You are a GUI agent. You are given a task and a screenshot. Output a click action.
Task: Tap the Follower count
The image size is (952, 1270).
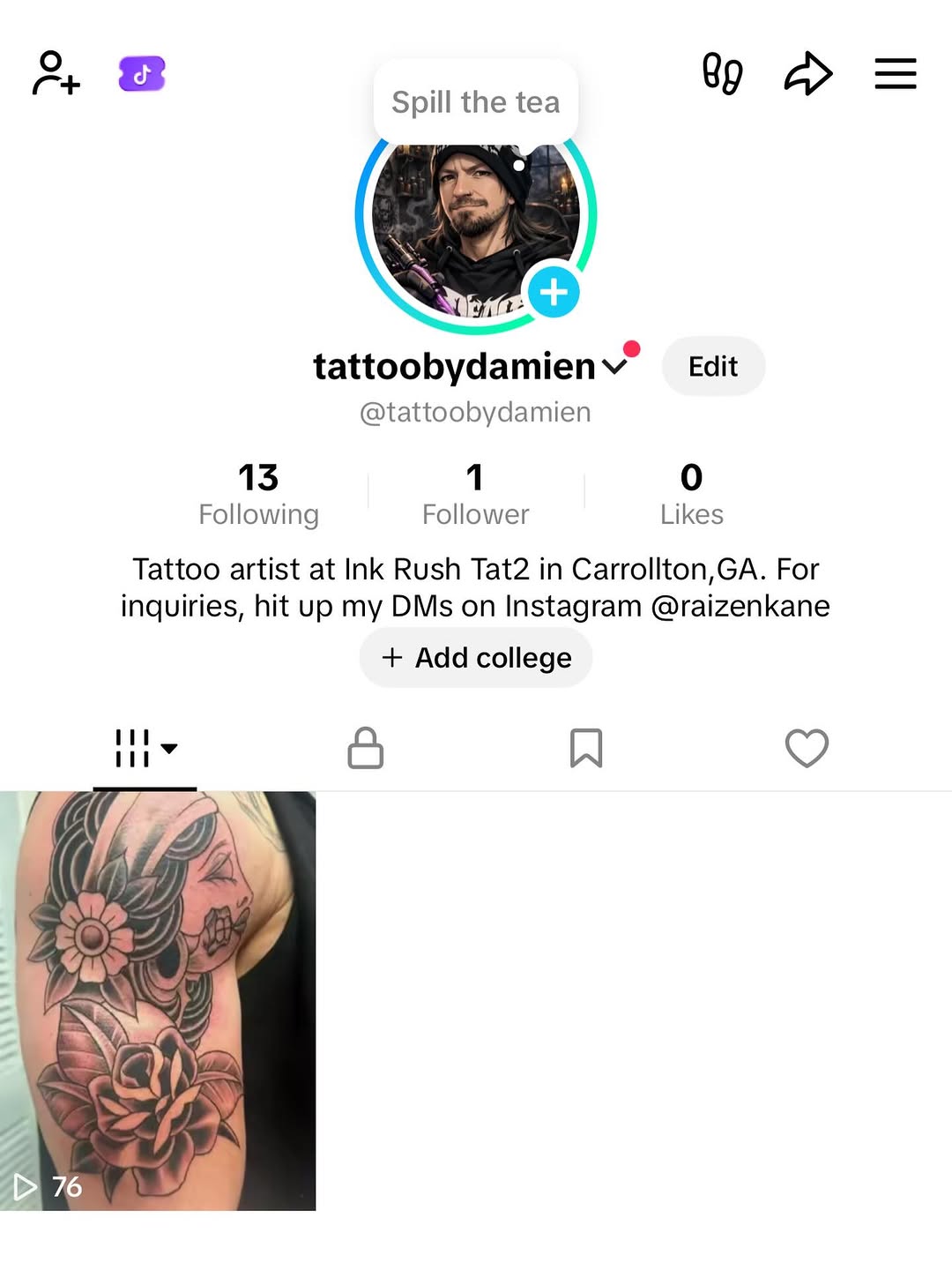click(475, 492)
